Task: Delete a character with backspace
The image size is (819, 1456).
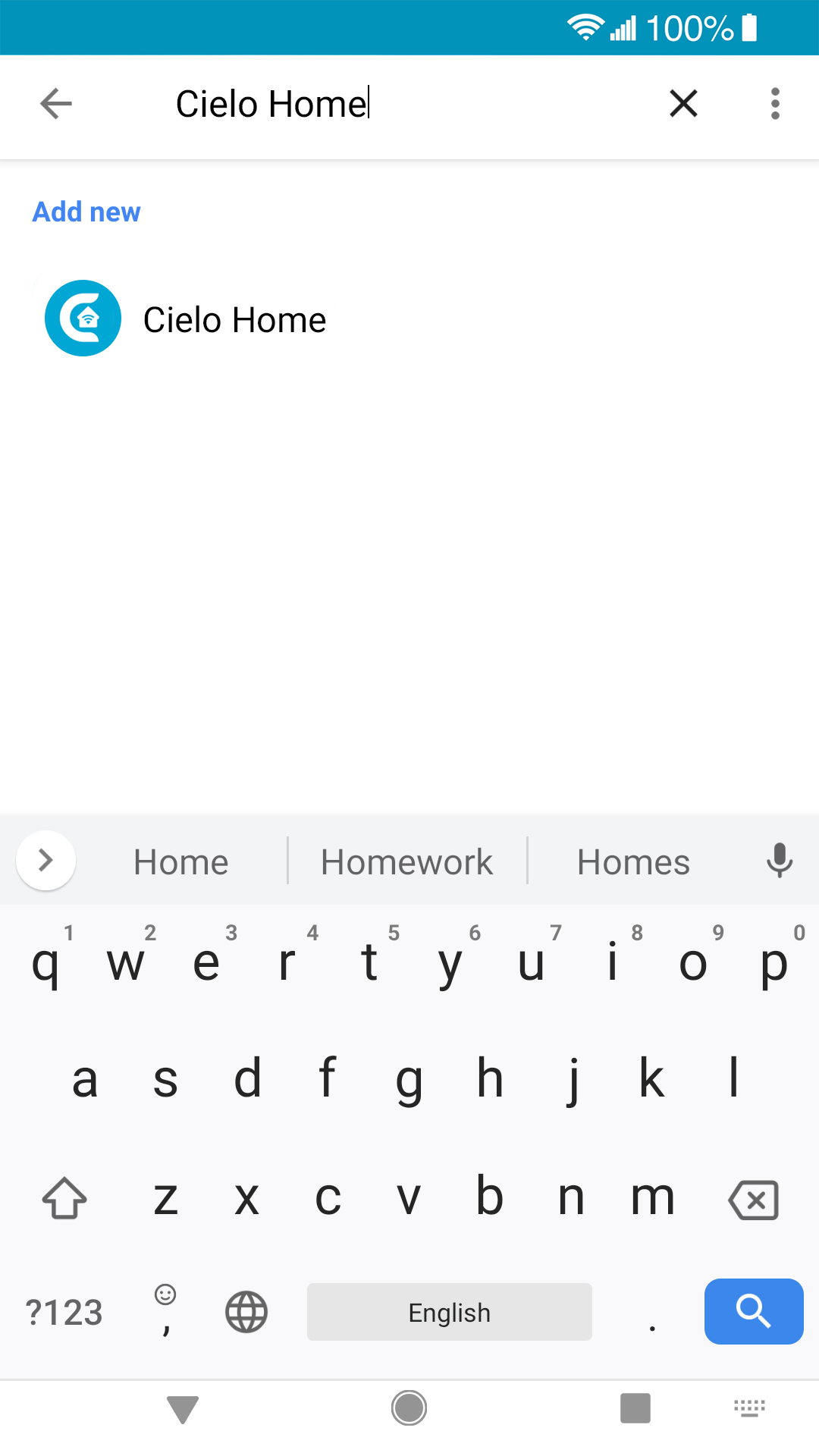Action: (753, 1200)
